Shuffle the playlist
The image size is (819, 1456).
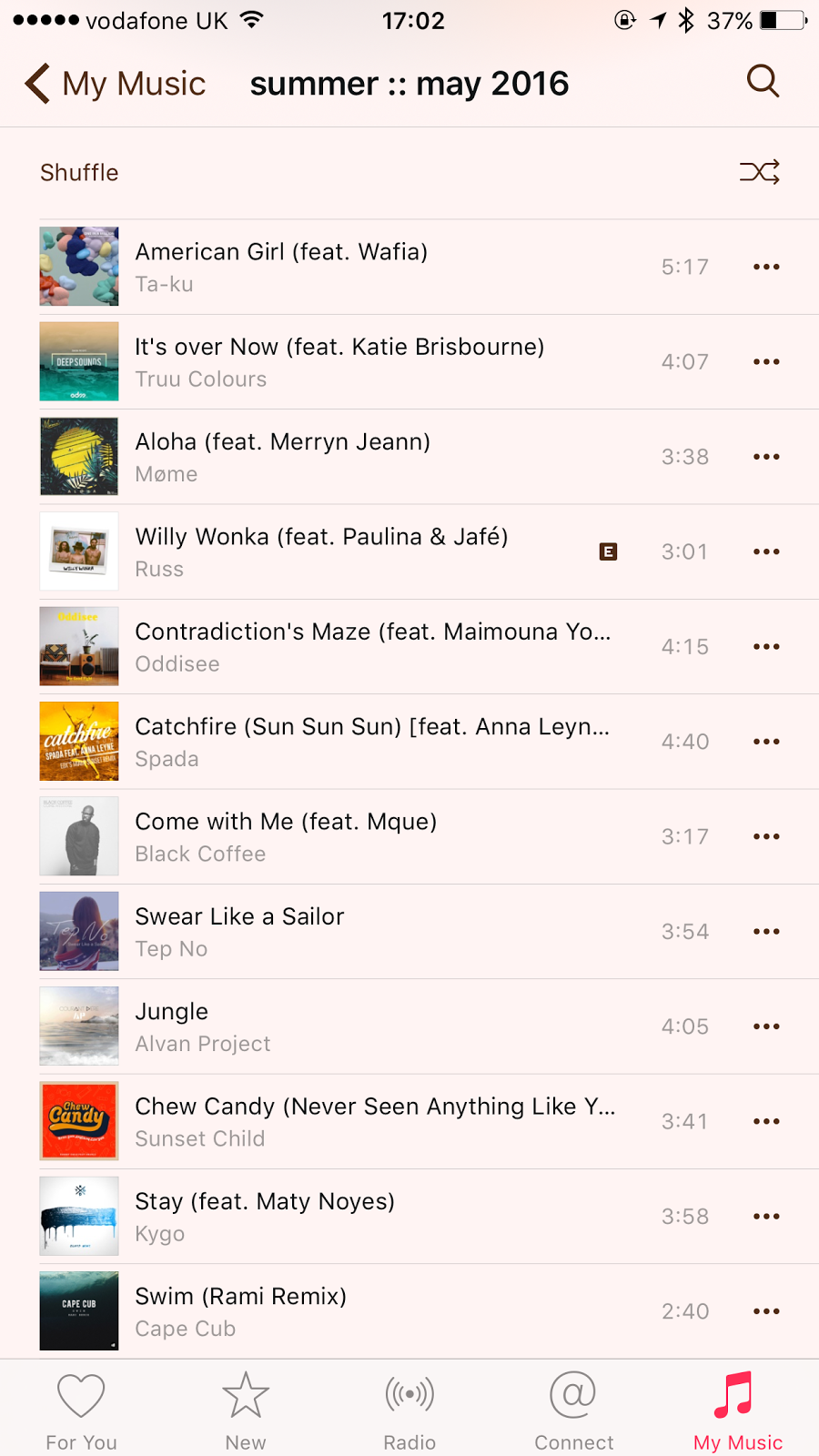409,173
